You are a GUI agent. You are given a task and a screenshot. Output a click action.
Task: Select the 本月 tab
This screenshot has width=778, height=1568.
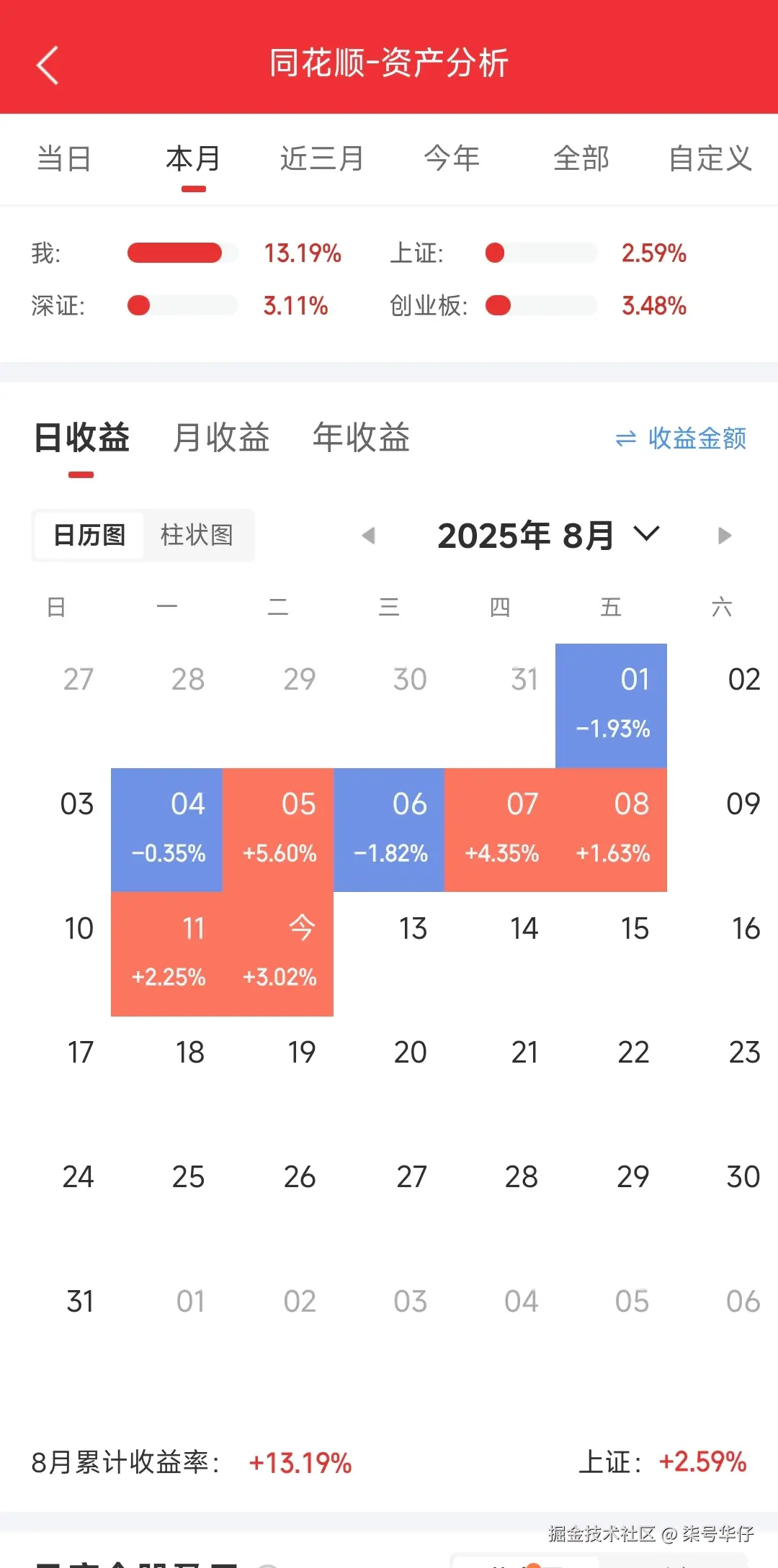click(193, 158)
